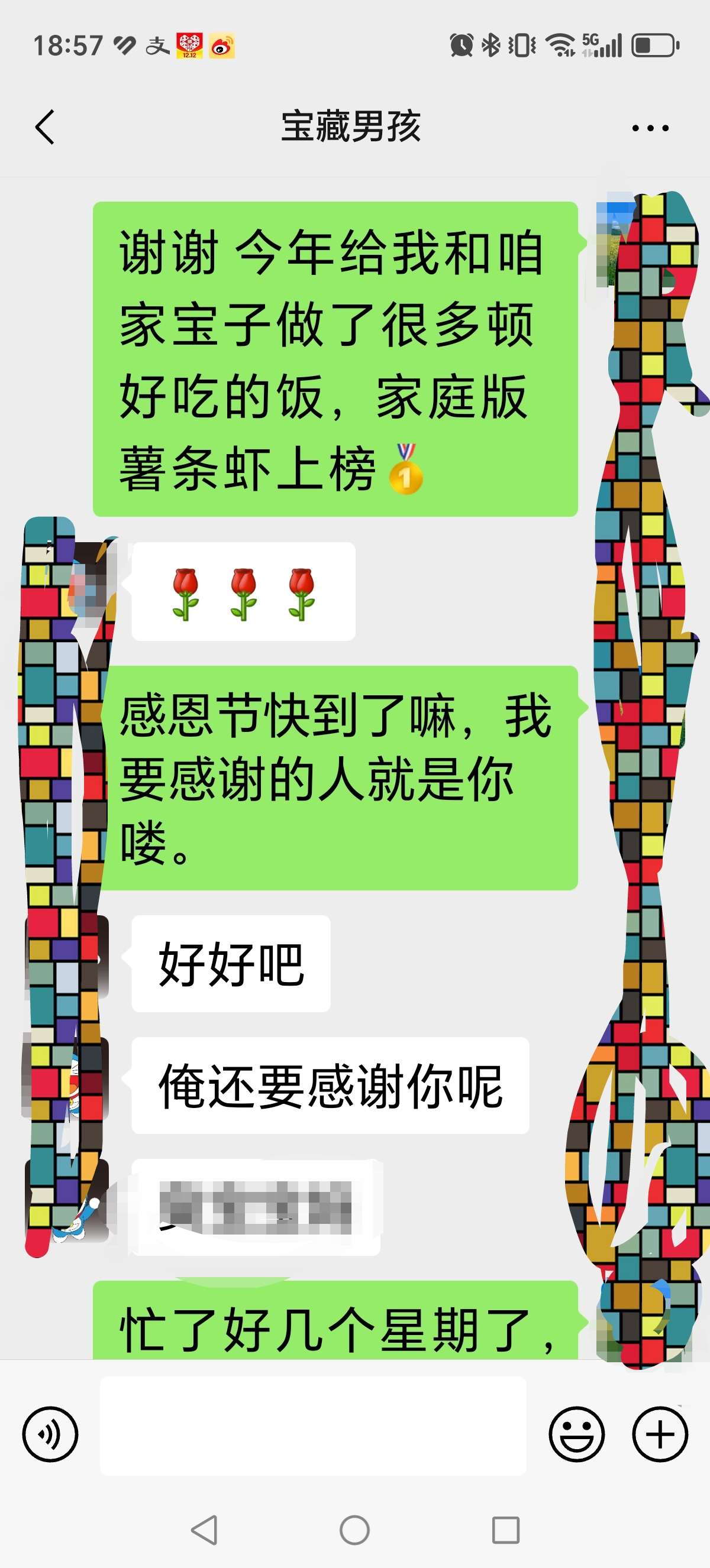710x1568 pixels.
Task: Go back from the 宝藏男孩 chat
Action: click(x=45, y=127)
